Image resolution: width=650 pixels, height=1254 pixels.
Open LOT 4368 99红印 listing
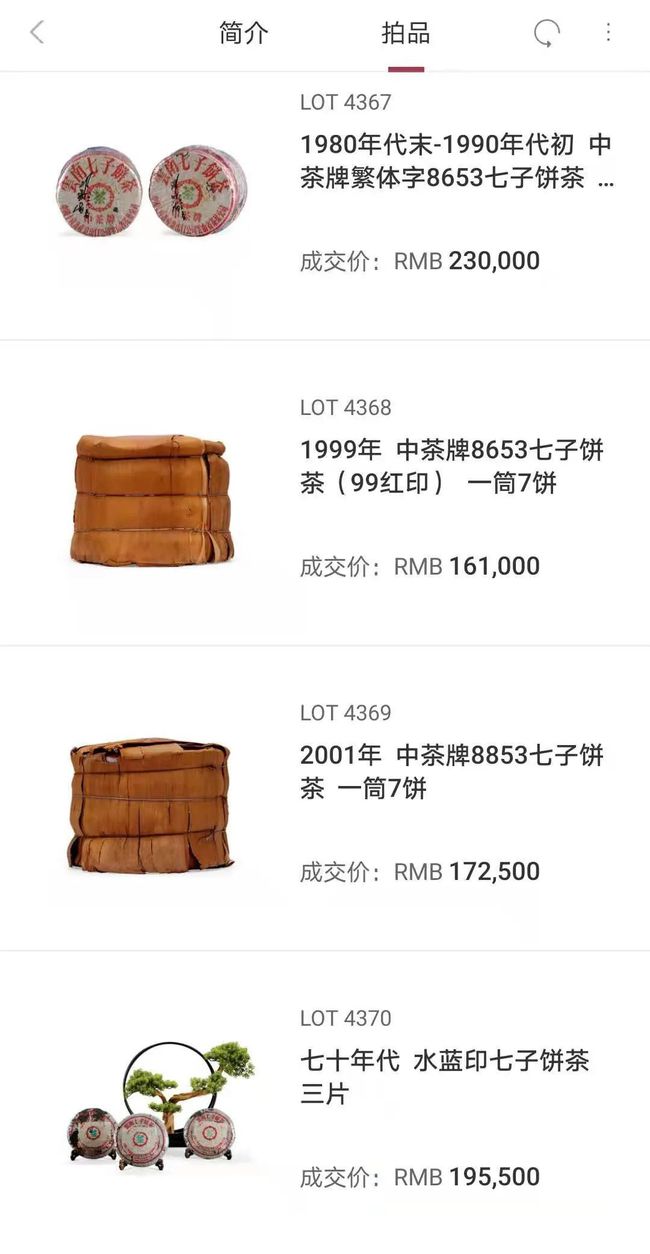pyautogui.click(x=325, y=493)
